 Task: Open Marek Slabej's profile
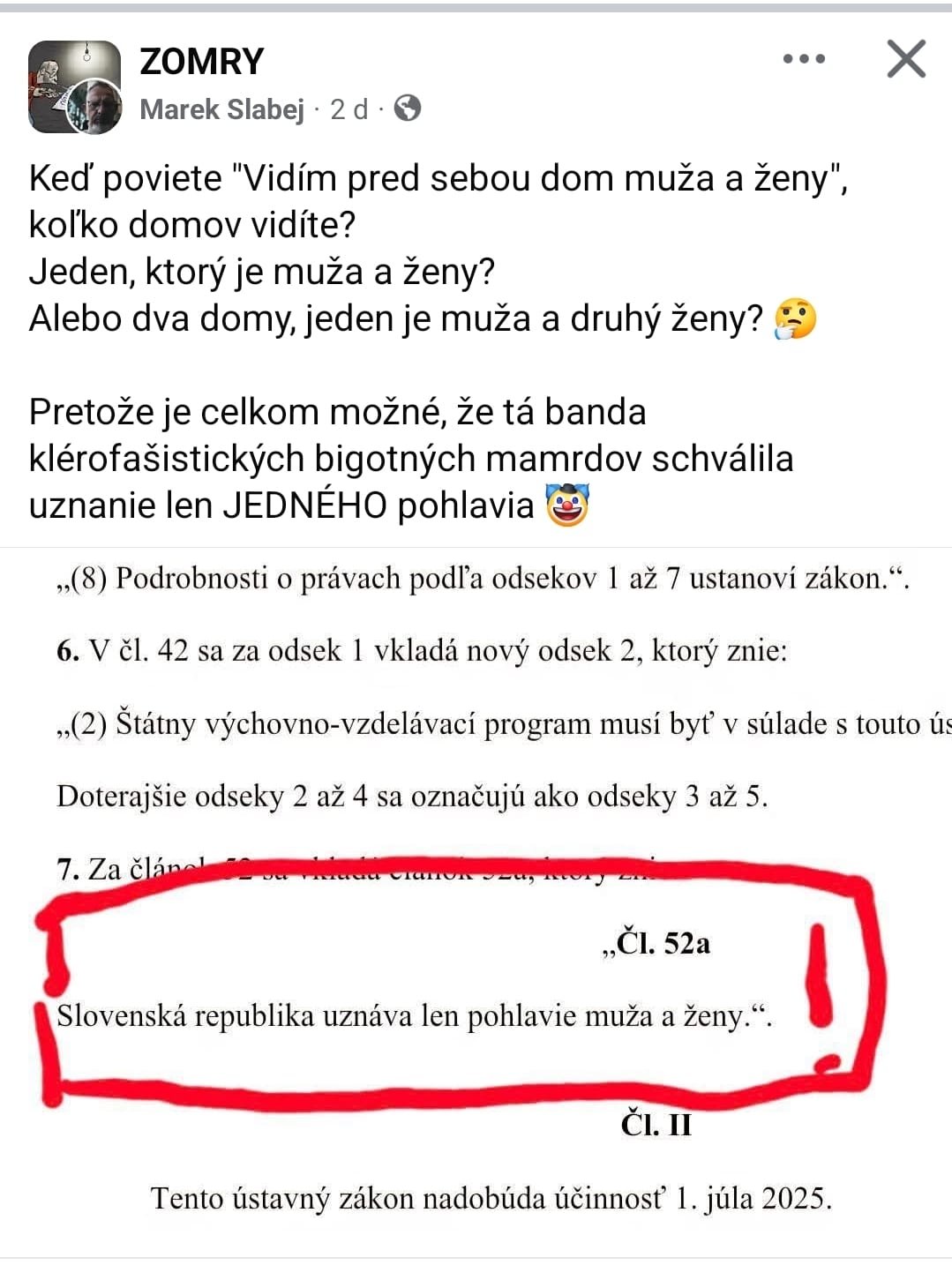(x=221, y=109)
